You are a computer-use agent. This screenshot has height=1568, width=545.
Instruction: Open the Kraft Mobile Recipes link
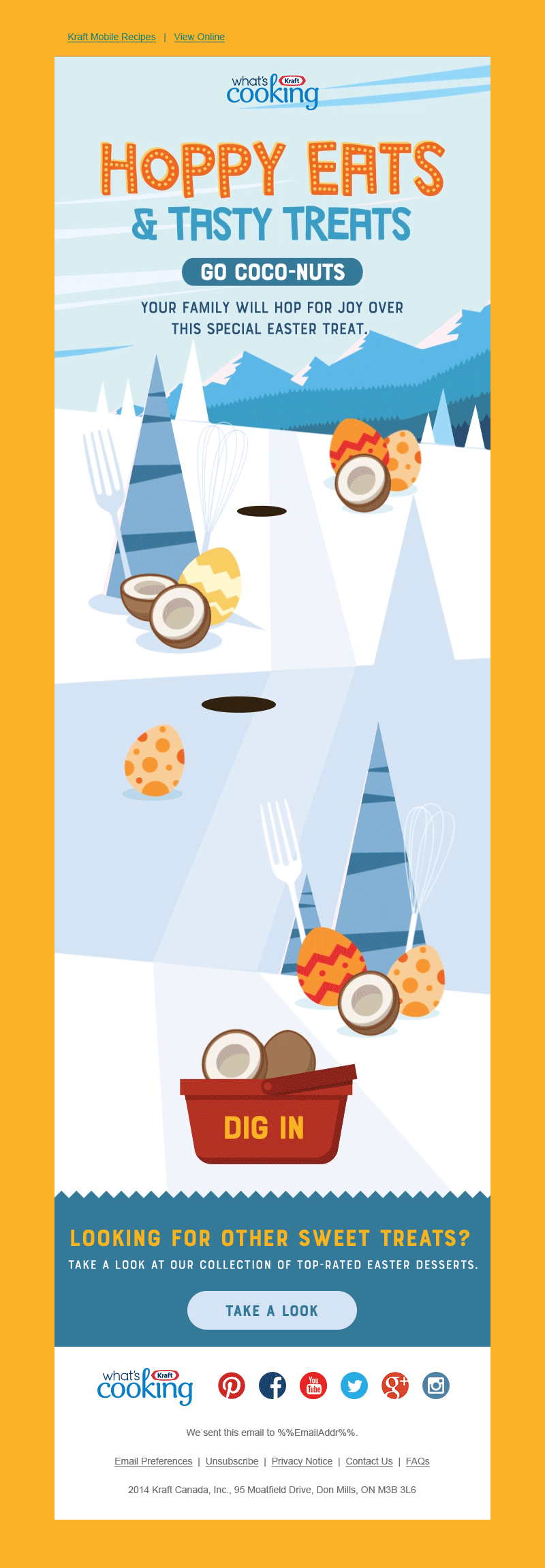pos(112,37)
